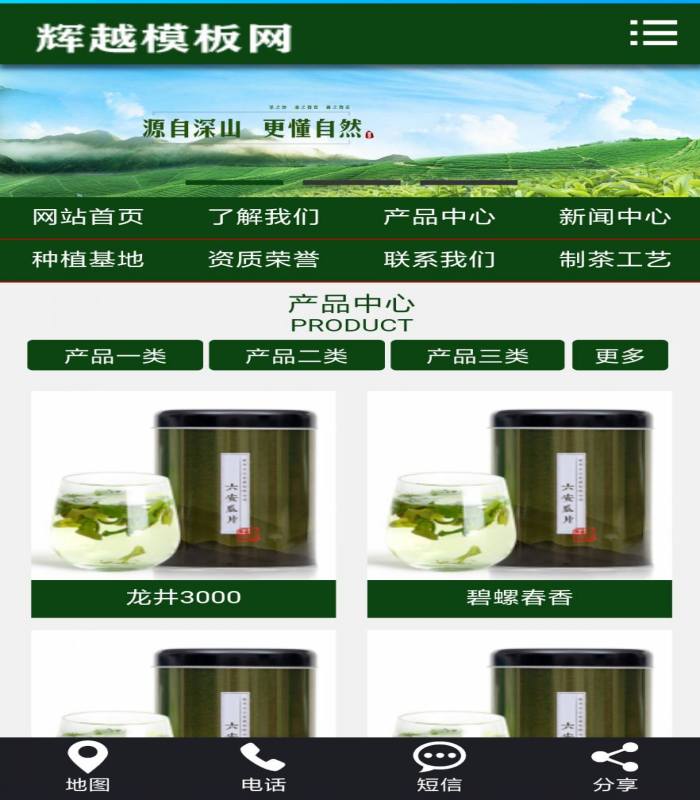Tap the 更多 button
The image size is (700, 800).
pyautogui.click(x=620, y=355)
